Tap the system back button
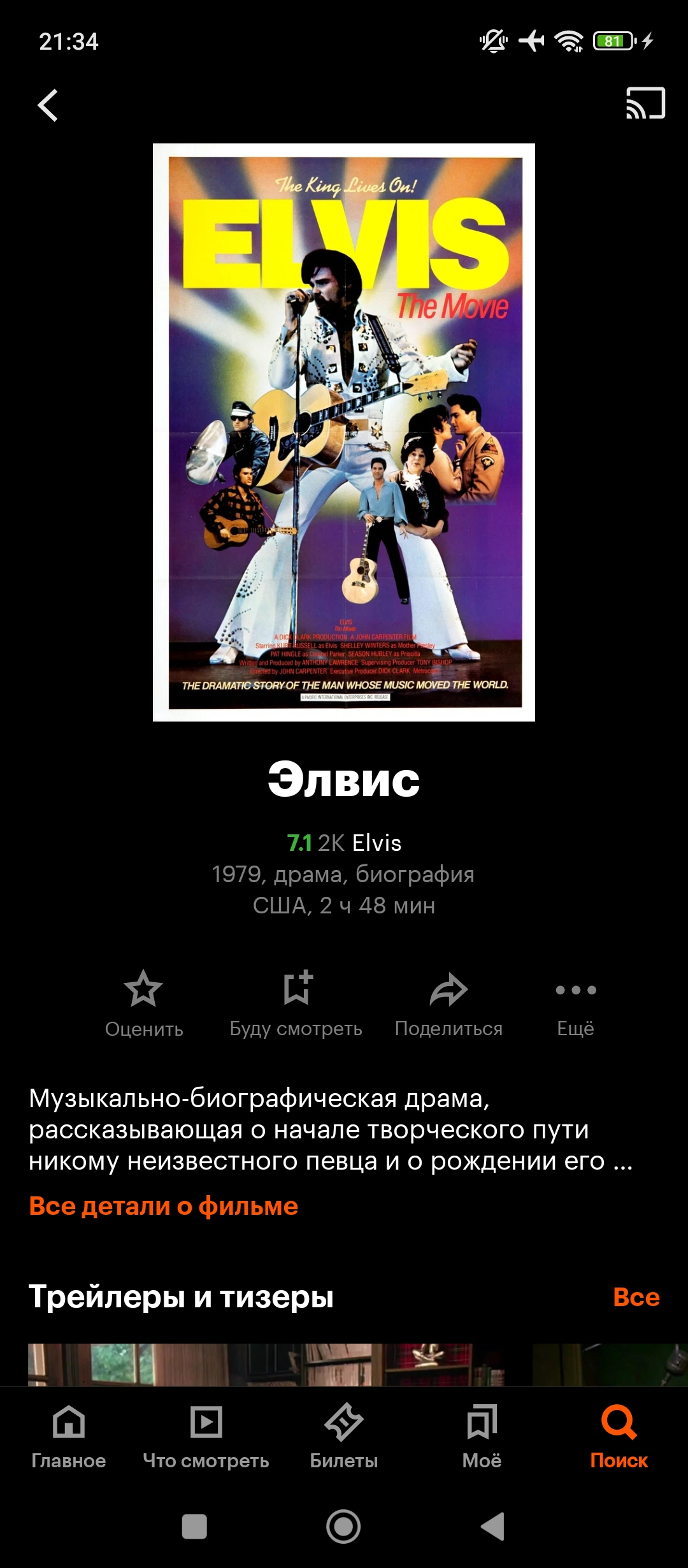 [492, 1527]
